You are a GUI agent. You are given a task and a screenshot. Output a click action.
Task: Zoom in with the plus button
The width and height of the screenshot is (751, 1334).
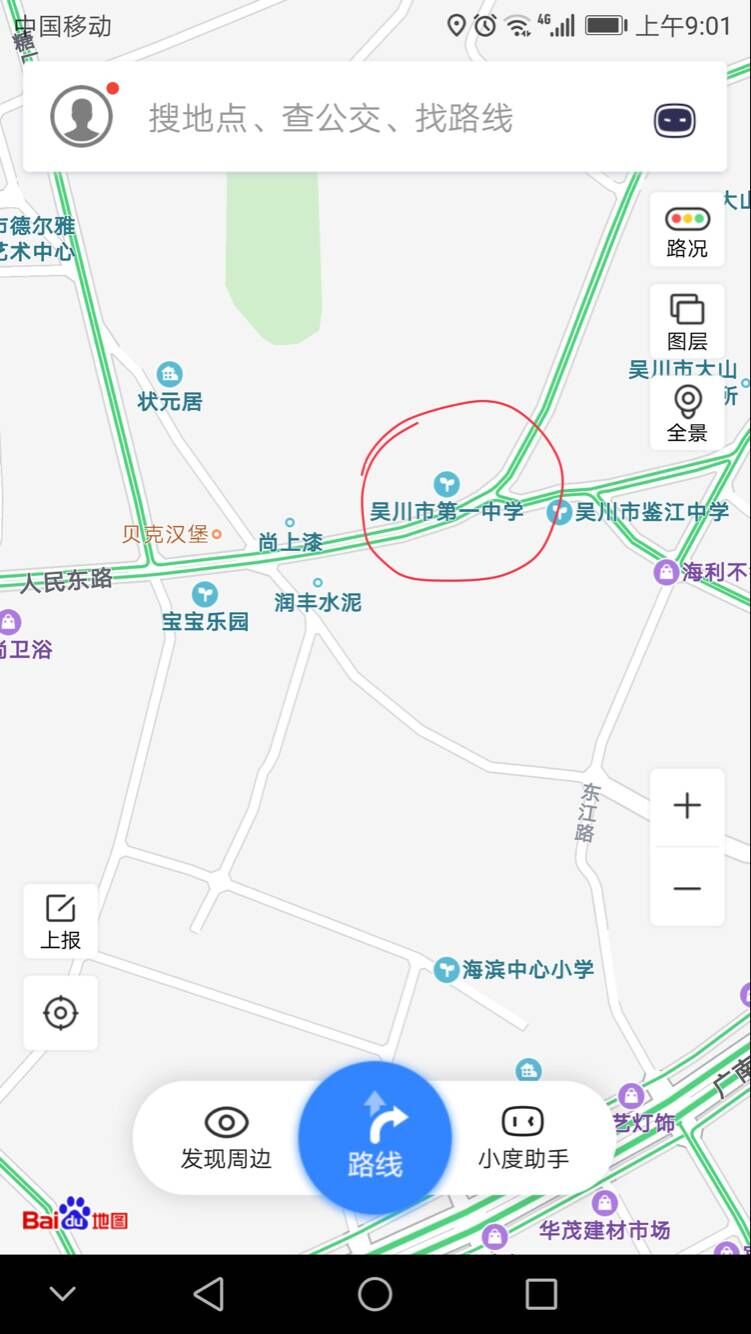pyautogui.click(x=687, y=806)
